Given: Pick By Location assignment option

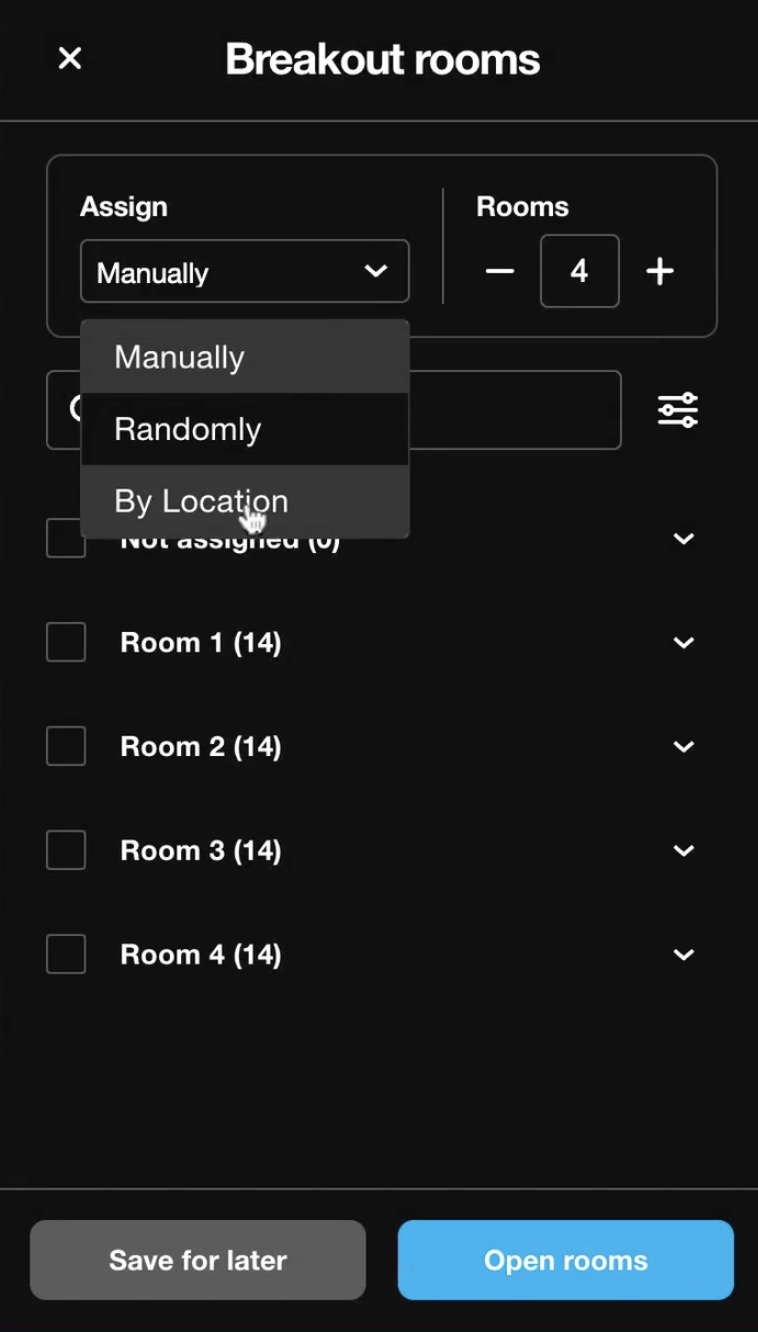Looking at the screenshot, I should click(245, 501).
